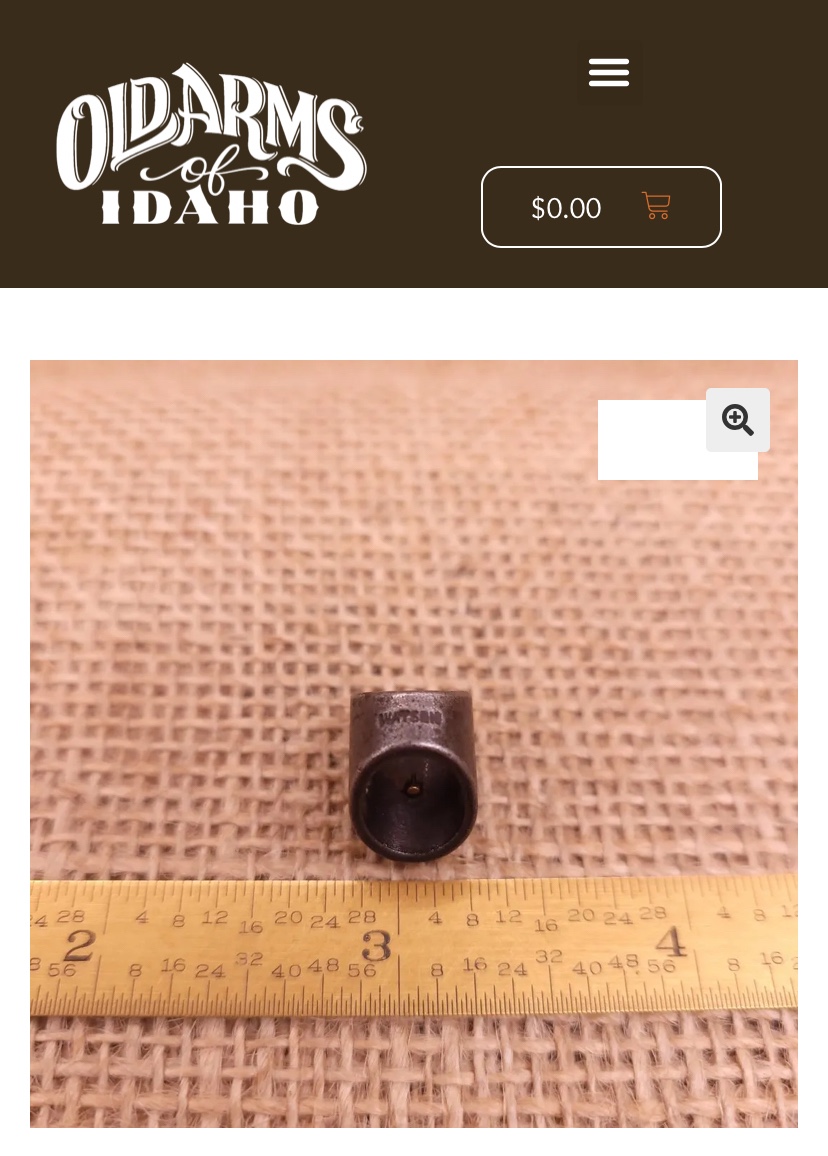
Task: Zoom in on the product photo
Action: click(738, 420)
